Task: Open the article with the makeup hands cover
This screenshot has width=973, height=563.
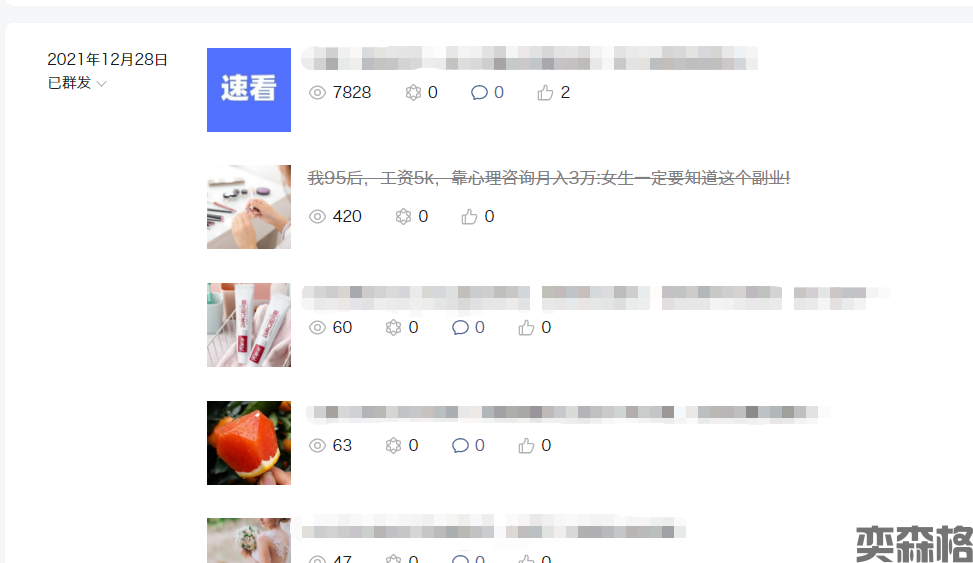Action: 248,207
